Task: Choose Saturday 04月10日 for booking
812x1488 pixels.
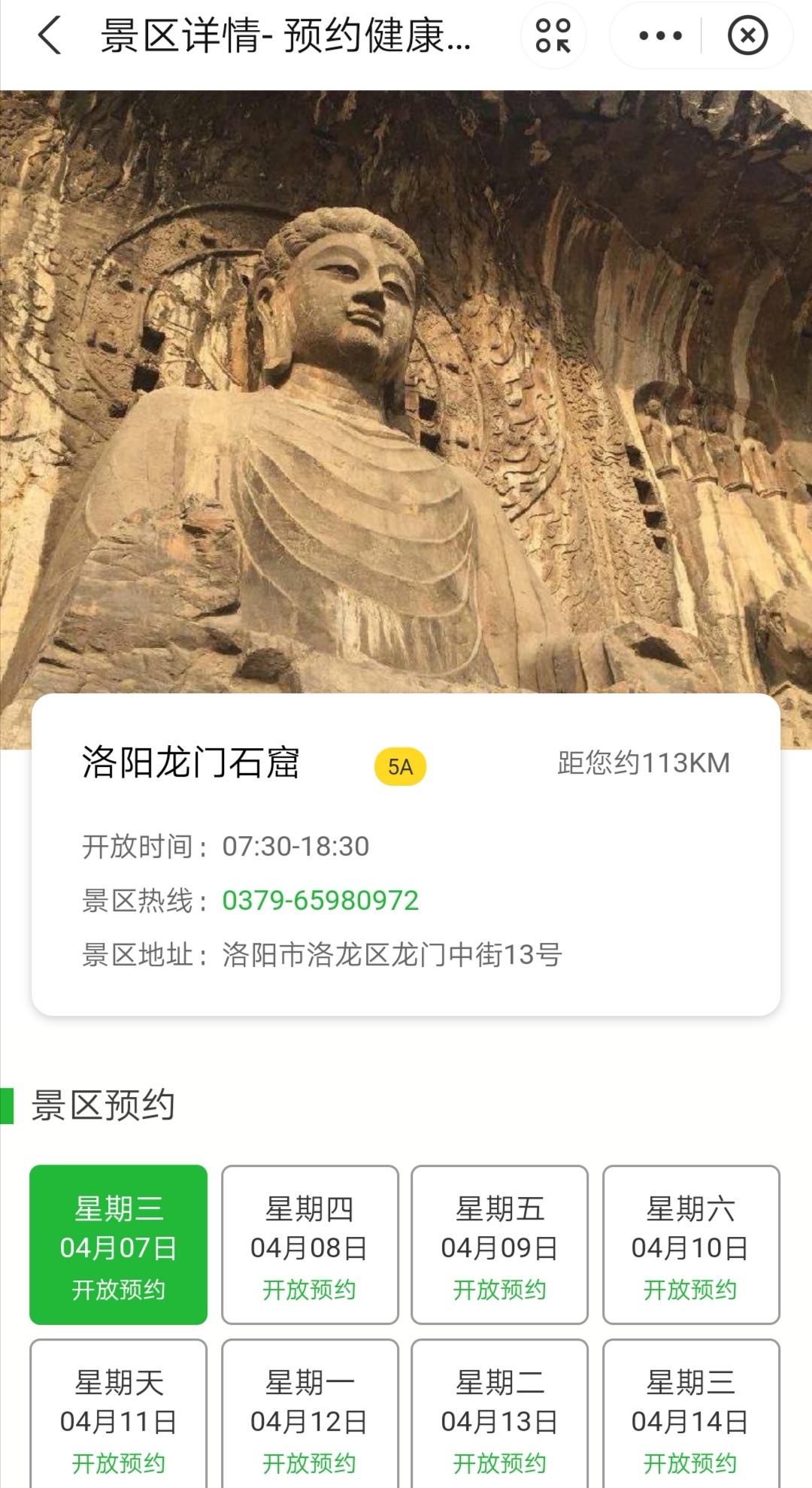Action: (690, 1244)
